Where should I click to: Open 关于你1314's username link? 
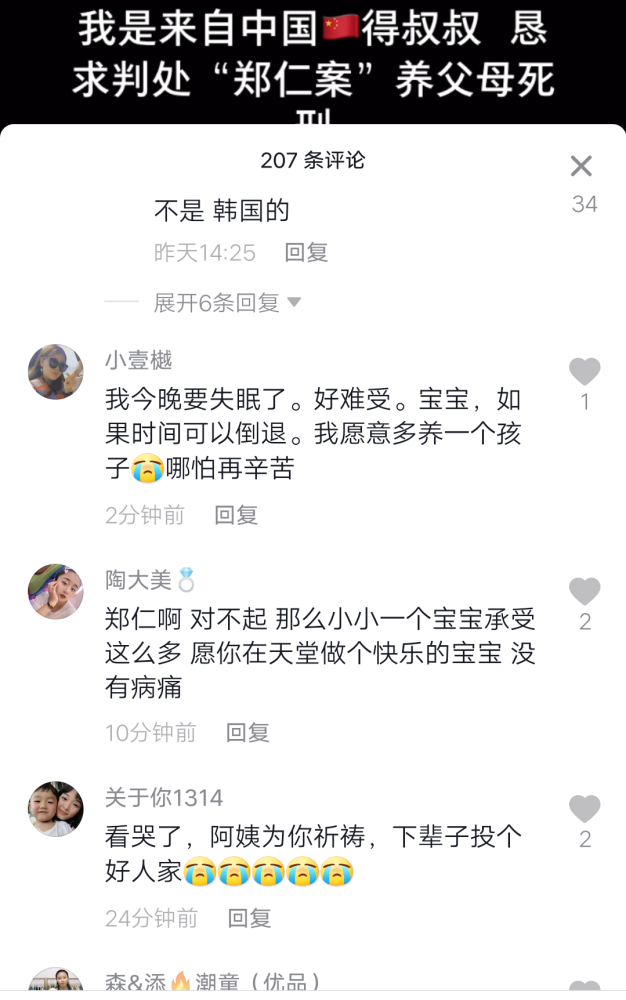point(164,797)
